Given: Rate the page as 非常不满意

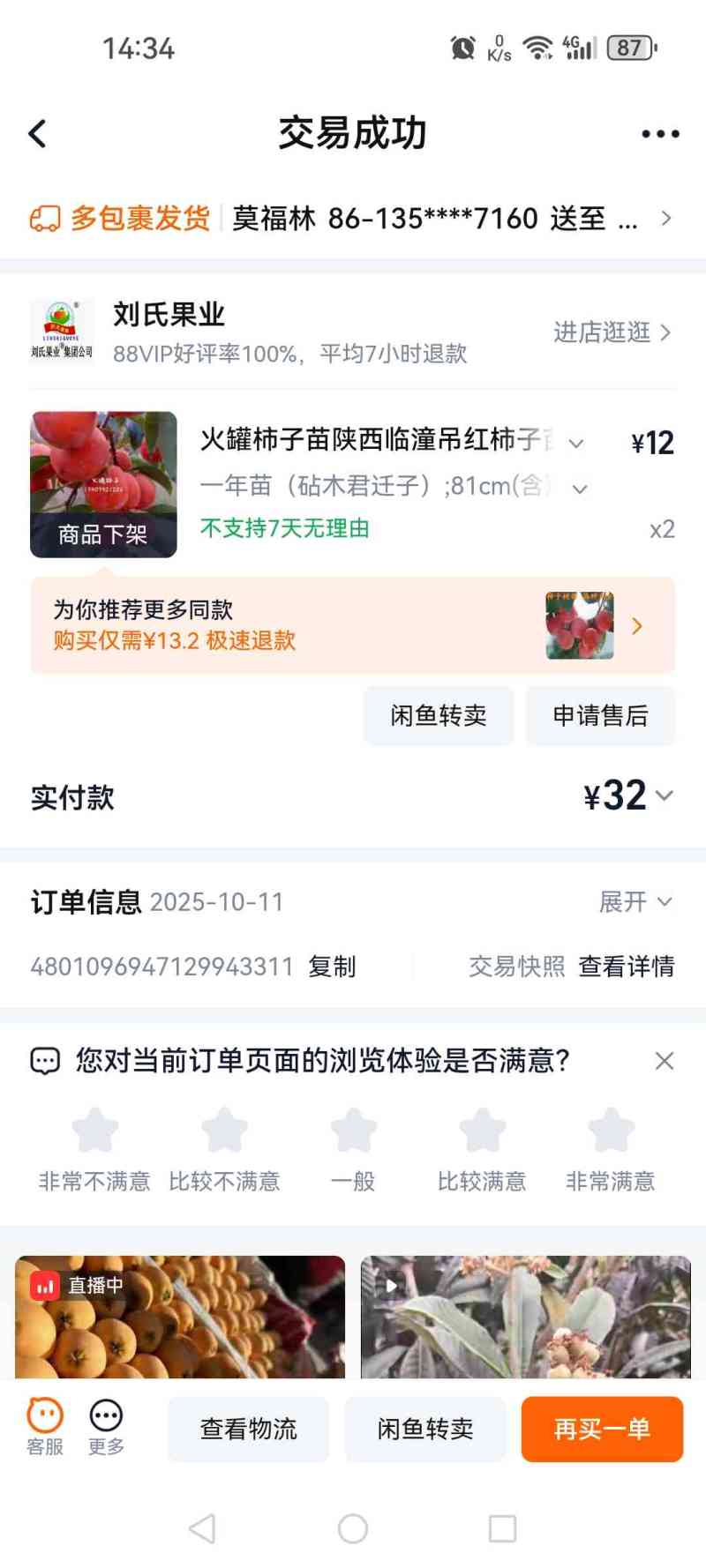Looking at the screenshot, I should pos(94,1131).
